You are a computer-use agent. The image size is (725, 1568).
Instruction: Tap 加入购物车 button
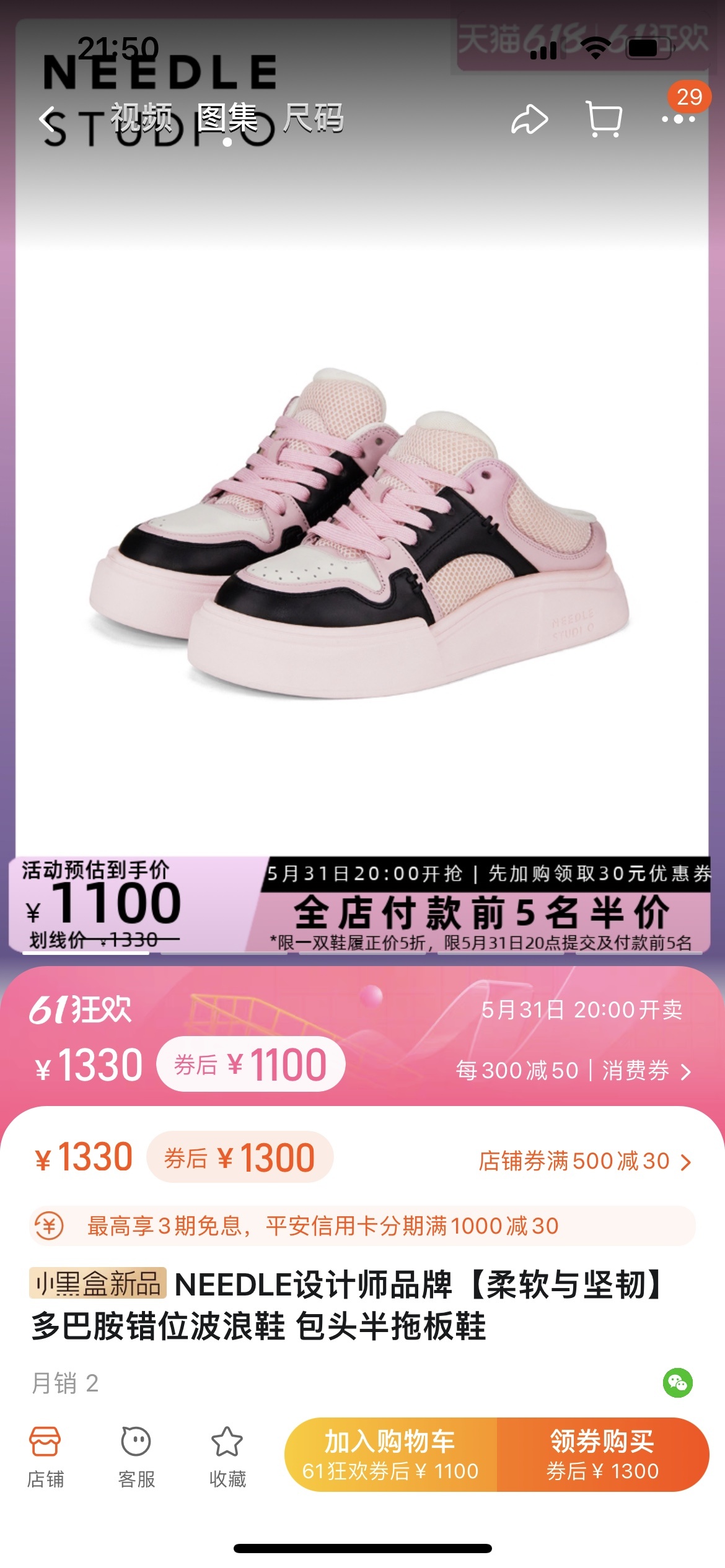tap(390, 1454)
